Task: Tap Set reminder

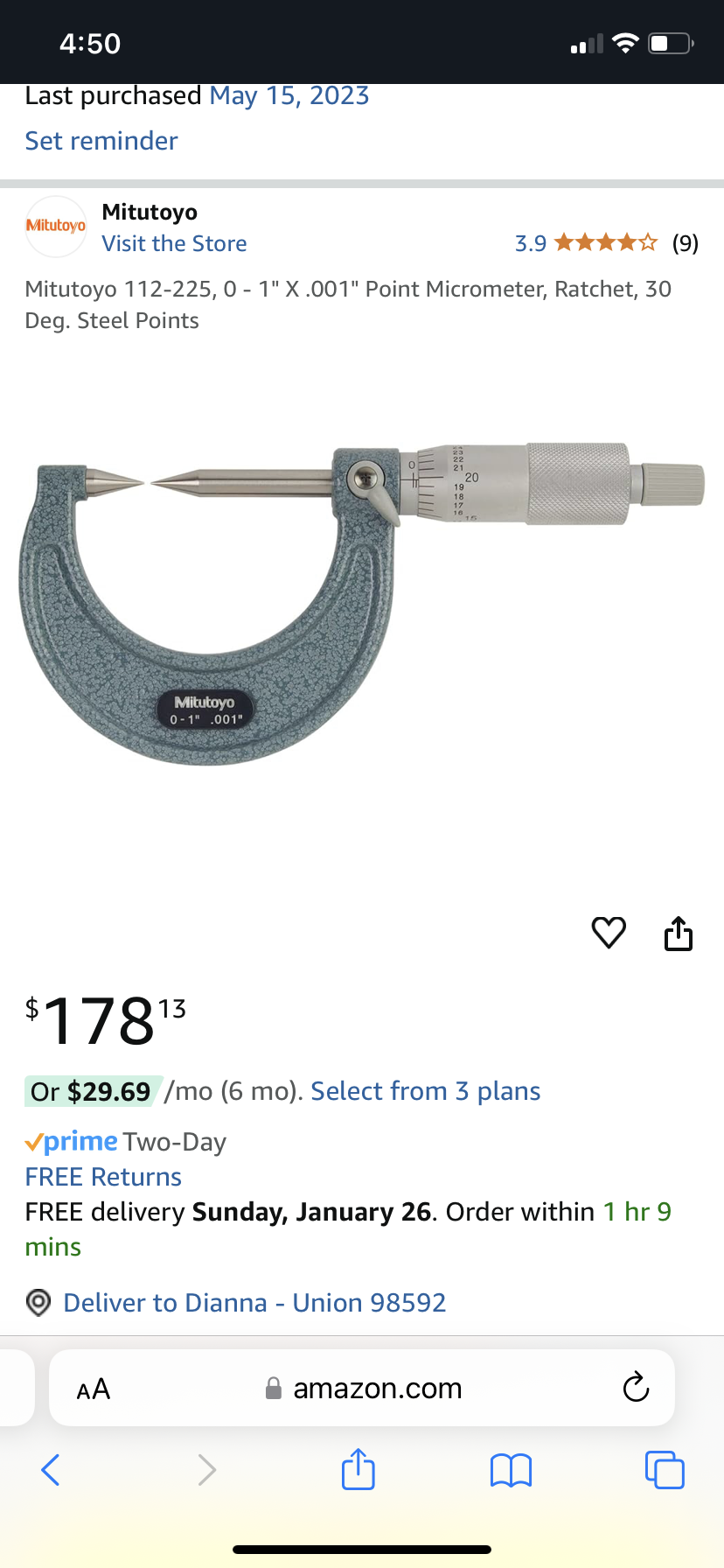Action: pyautogui.click(x=101, y=141)
